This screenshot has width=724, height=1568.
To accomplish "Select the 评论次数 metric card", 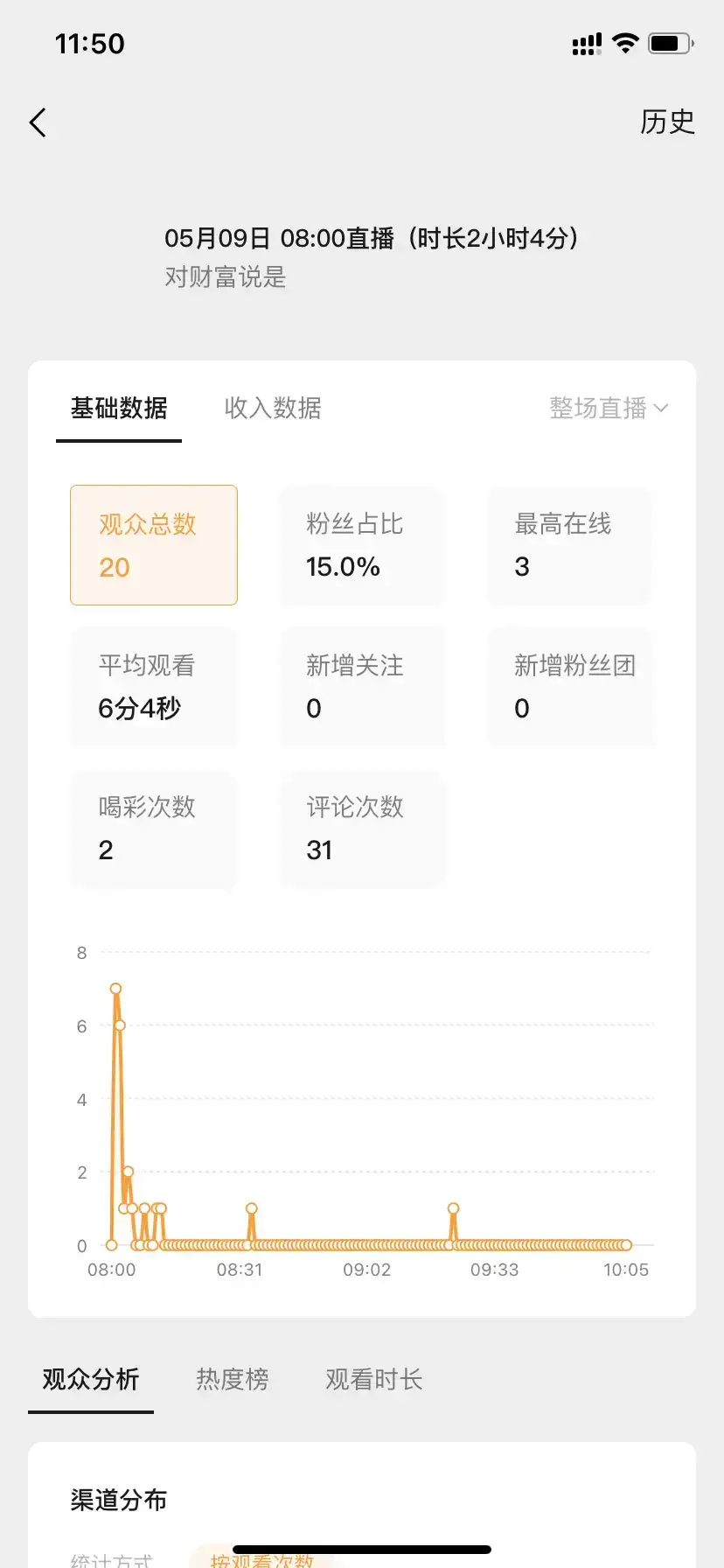I will (x=362, y=829).
